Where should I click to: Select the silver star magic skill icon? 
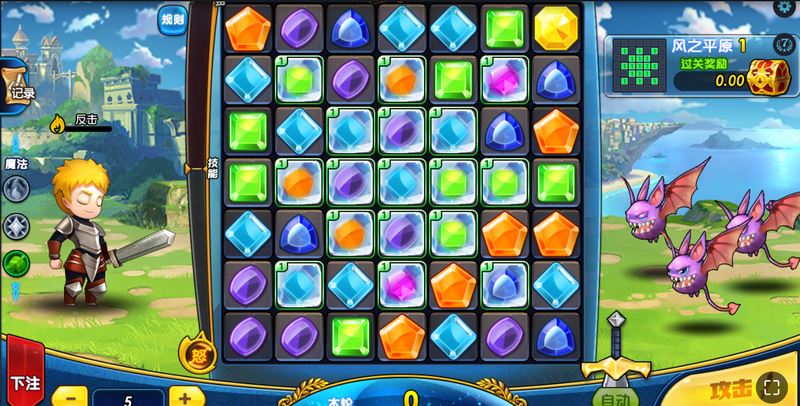coord(16,226)
